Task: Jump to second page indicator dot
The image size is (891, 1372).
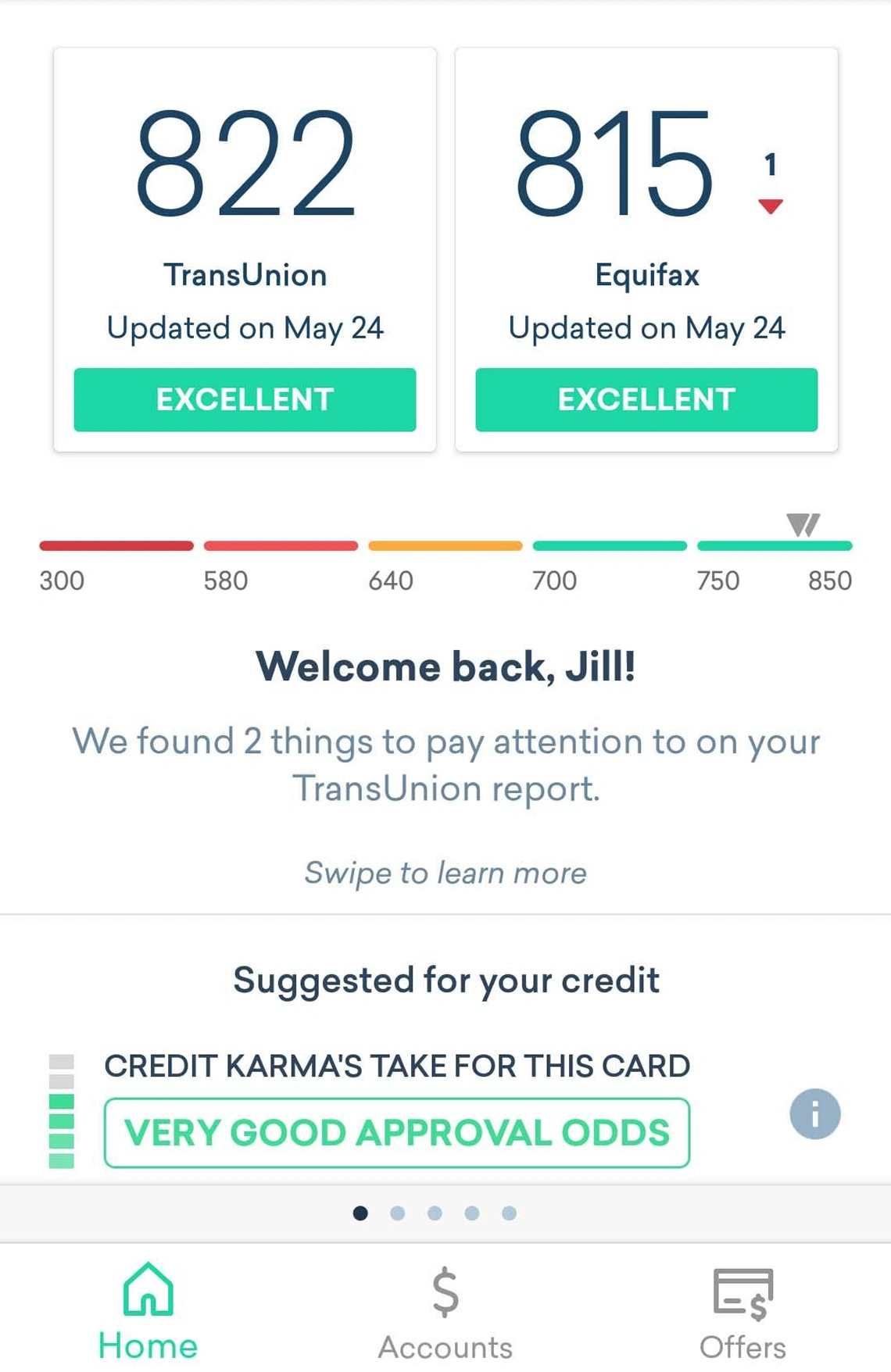Action: pos(398,1213)
